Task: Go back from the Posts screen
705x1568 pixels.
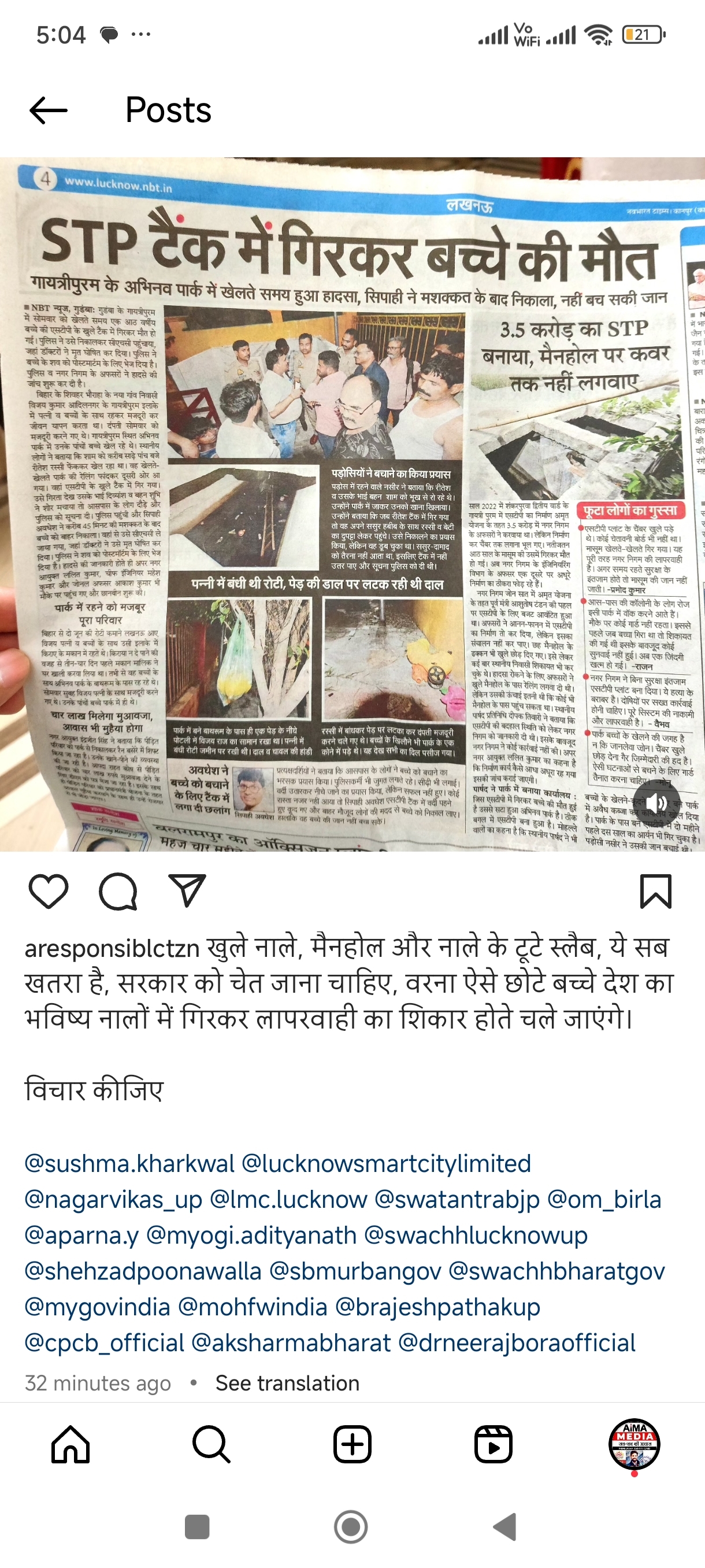Action: click(48, 111)
